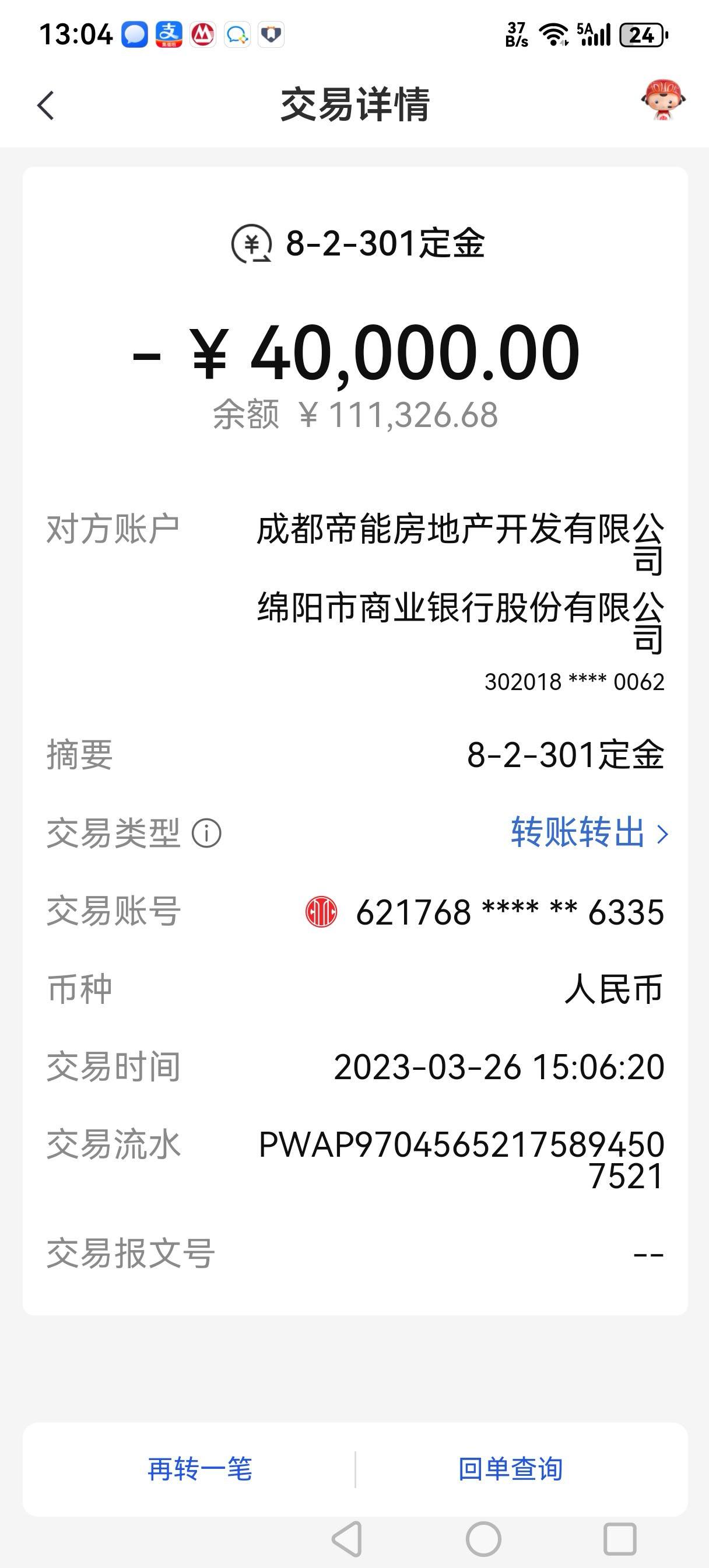This screenshot has width=709, height=1568.
Task: Open system recent apps
Action: click(x=620, y=1540)
